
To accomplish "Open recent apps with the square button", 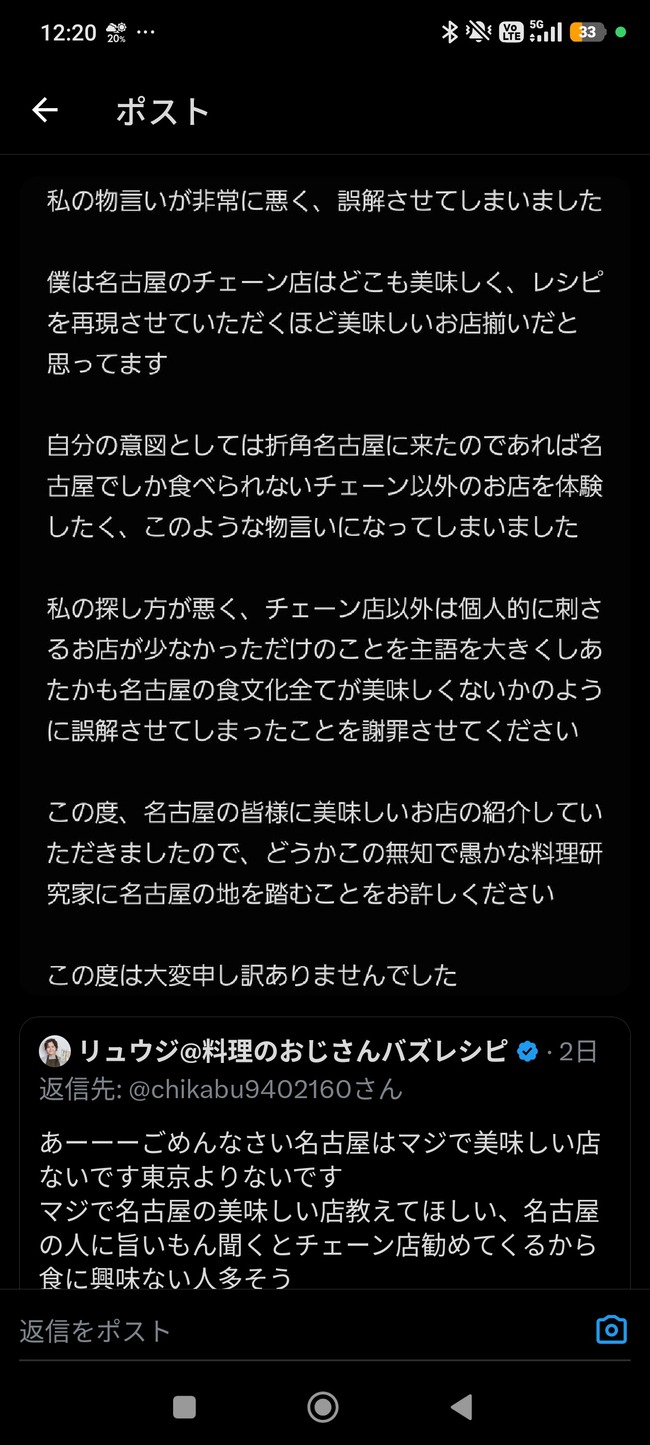I will click(x=185, y=1407).
